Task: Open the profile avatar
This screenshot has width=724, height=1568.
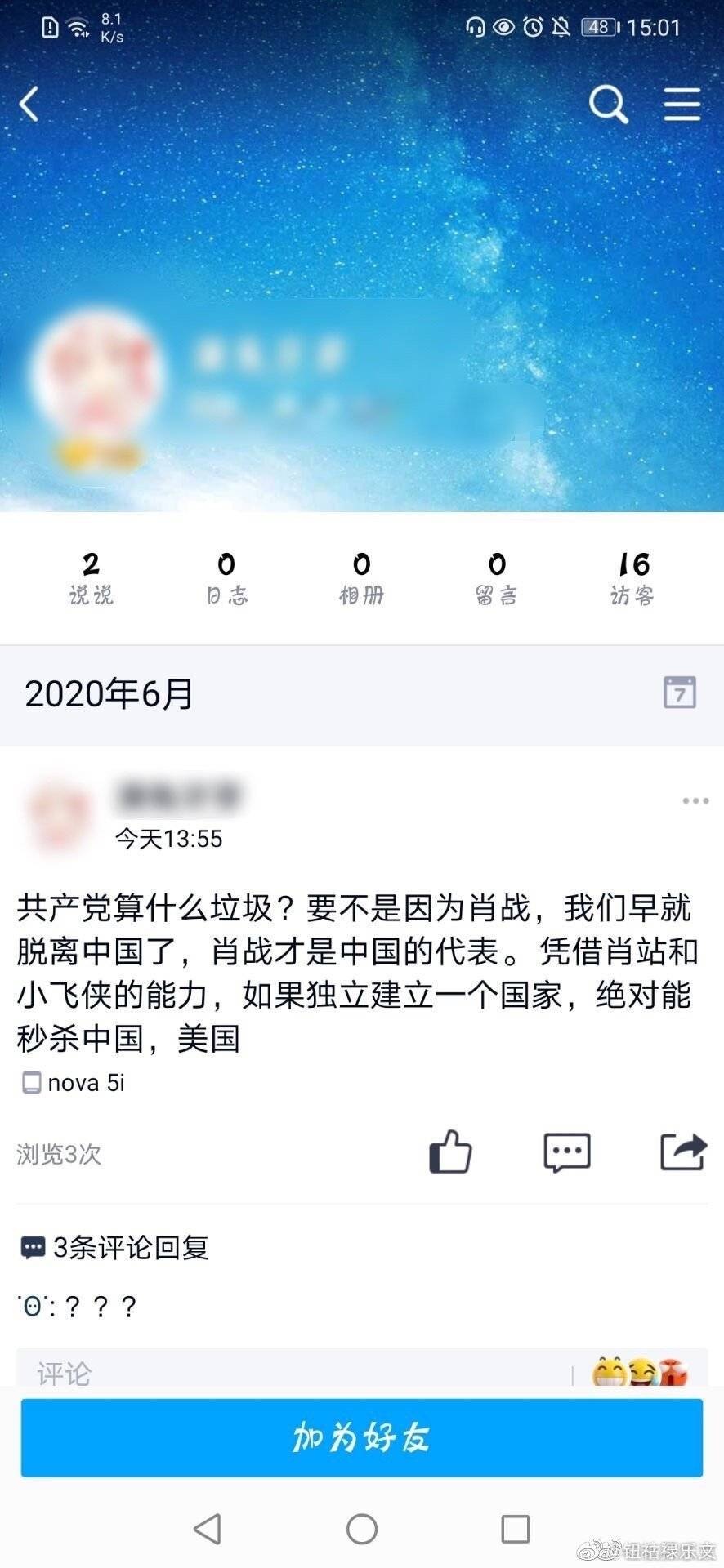Action: 96,377
